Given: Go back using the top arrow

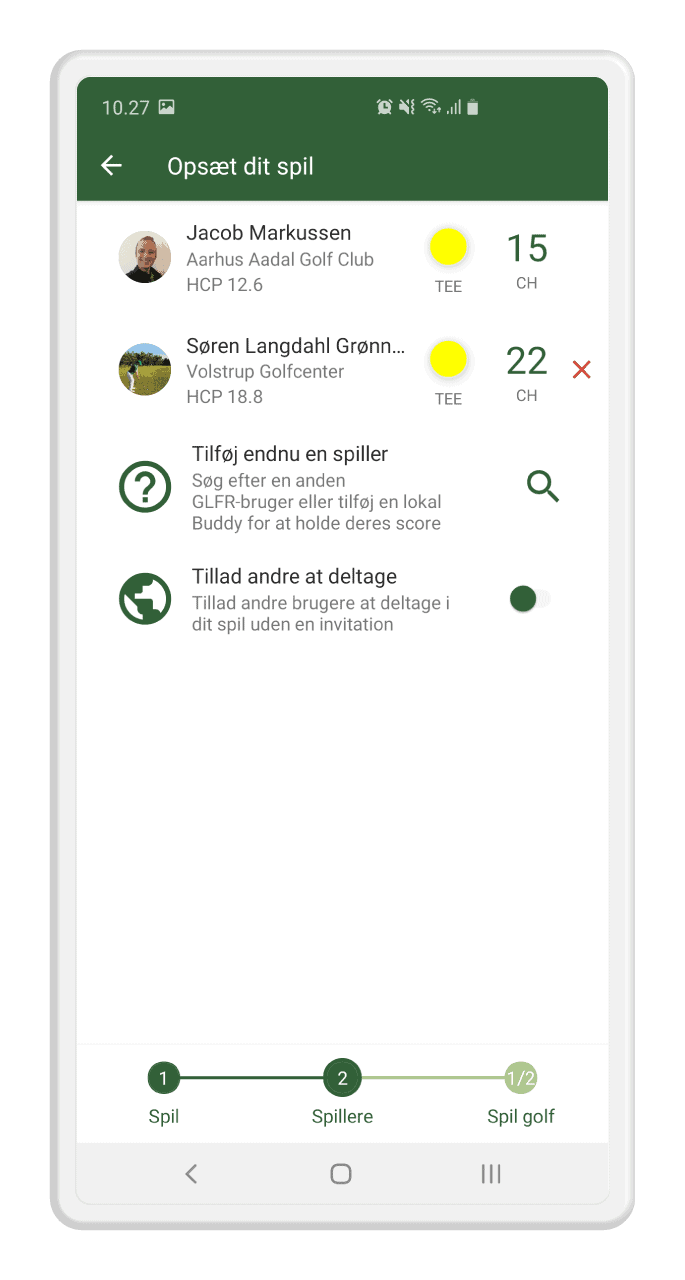Looking at the screenshot, I should (x=111, y=166).
